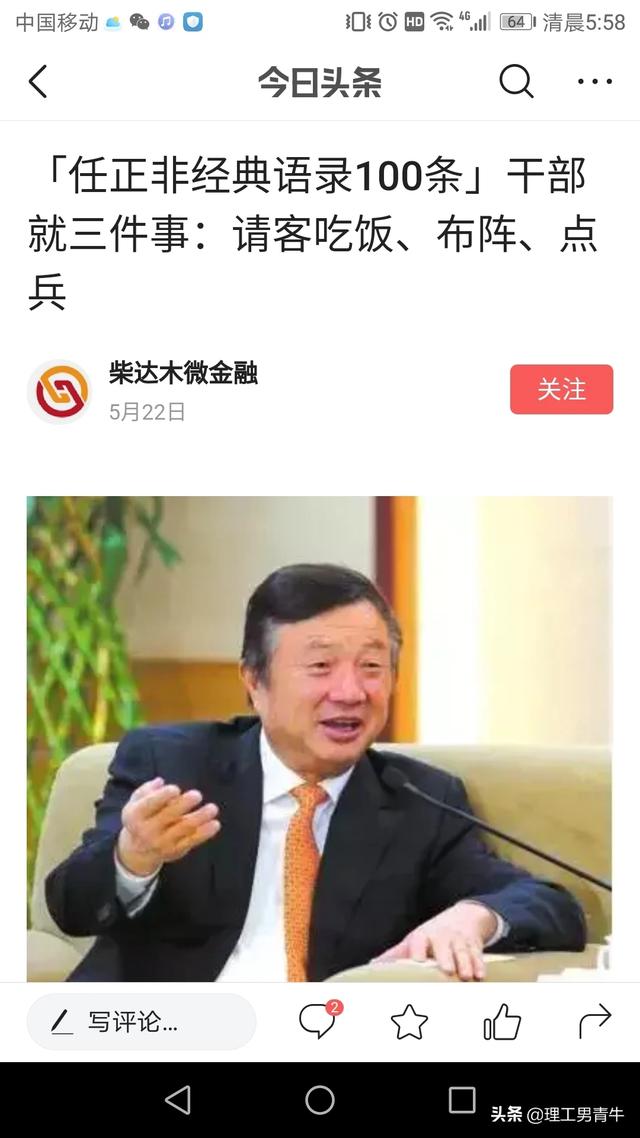
Task: Tap the system home button
Action: pyautogui.click(x=320, y=1100)
